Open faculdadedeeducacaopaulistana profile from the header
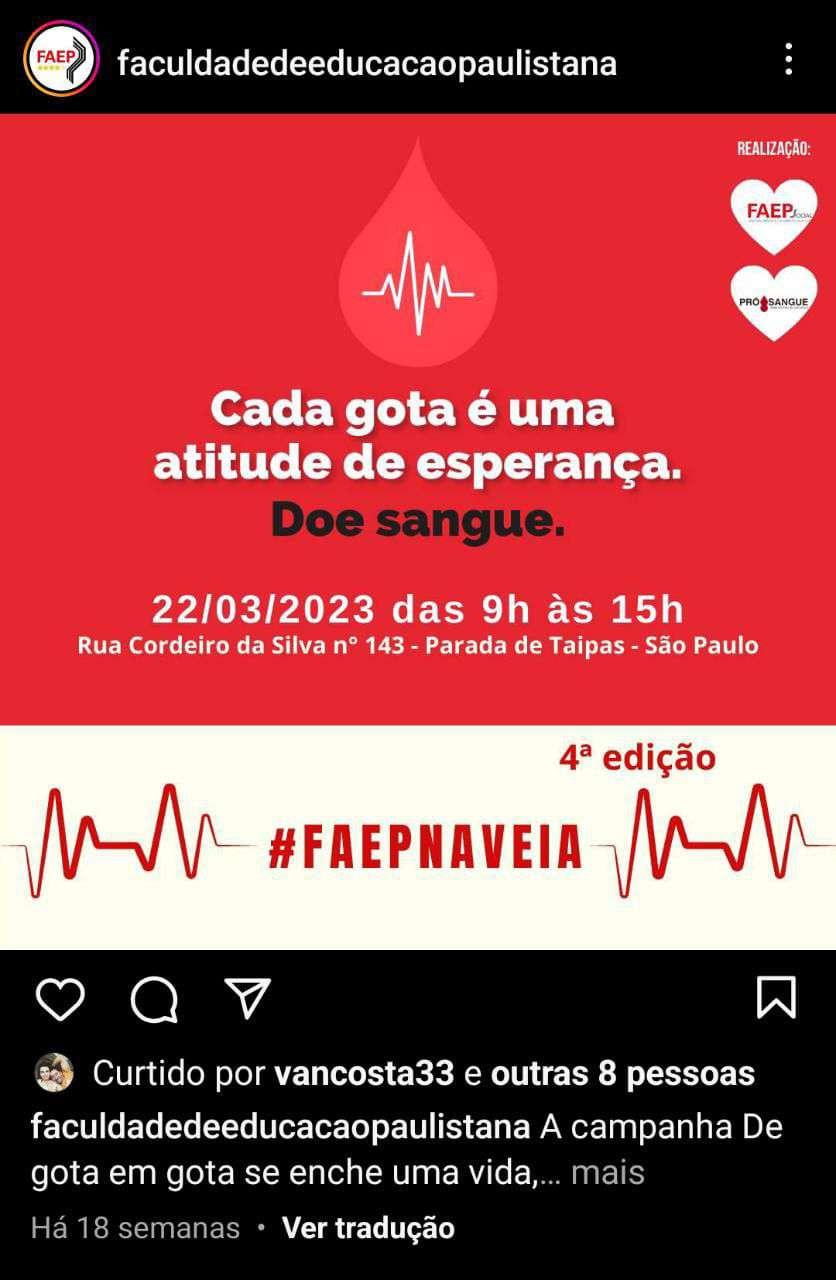The image size is (836, 1280). click(366, 64)
